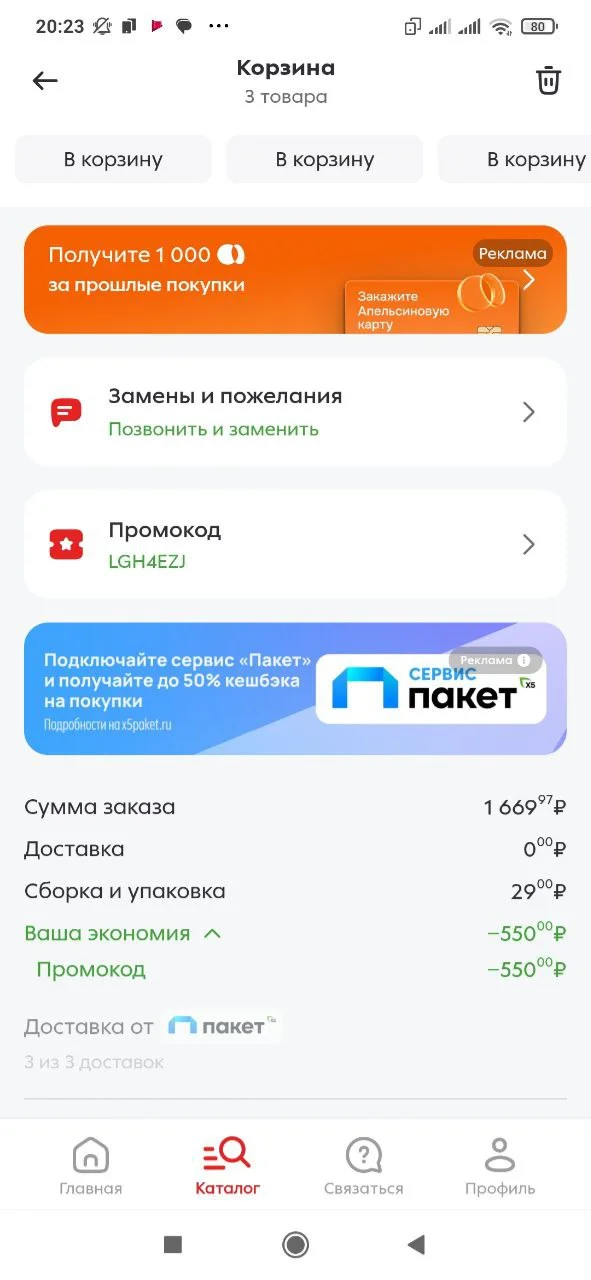Image resolution: width=591 pixels, height=1280 pixels.
Task: Open the Сервис Пакет cashback banner
Action: [x=295, y=688]
